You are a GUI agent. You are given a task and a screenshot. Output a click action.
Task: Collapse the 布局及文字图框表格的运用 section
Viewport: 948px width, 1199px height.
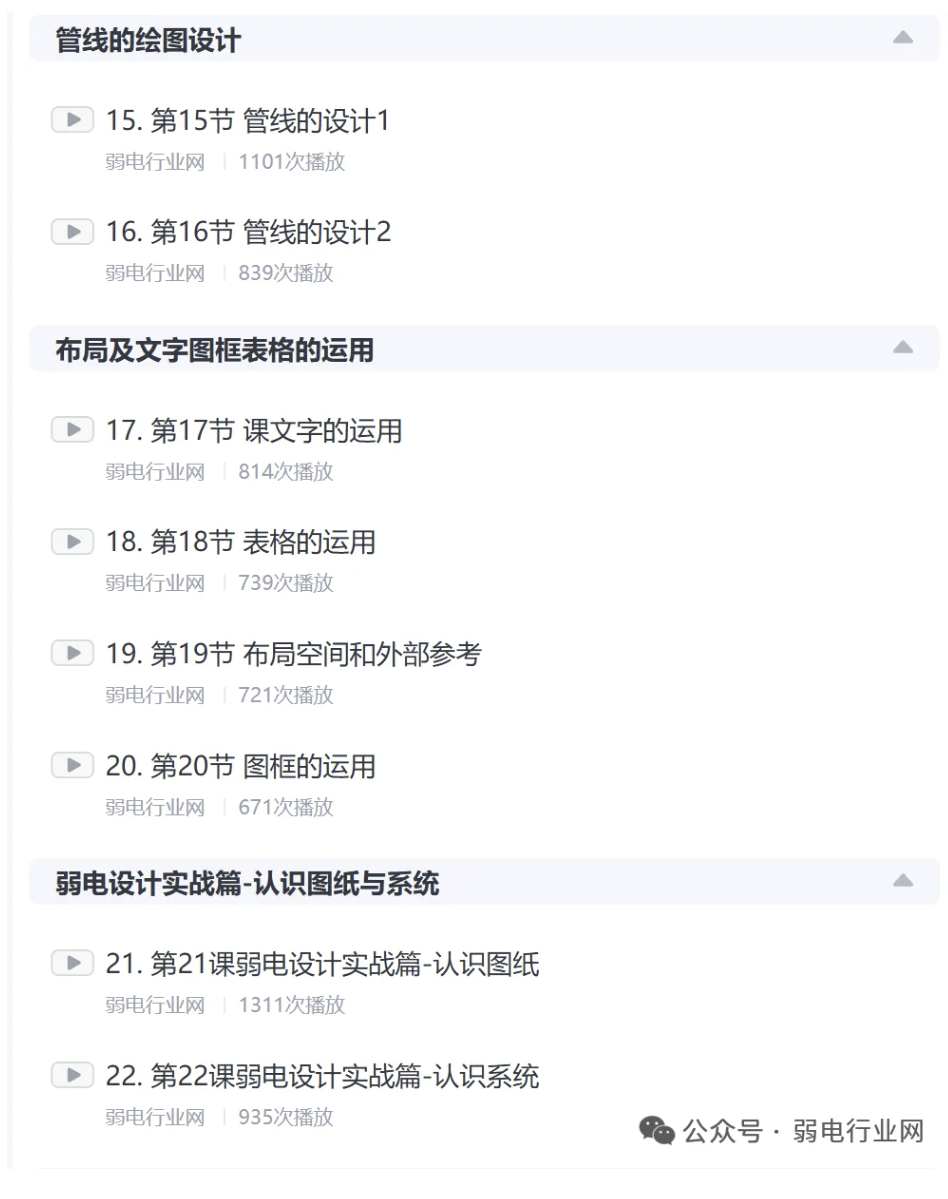tap(902, 348)
